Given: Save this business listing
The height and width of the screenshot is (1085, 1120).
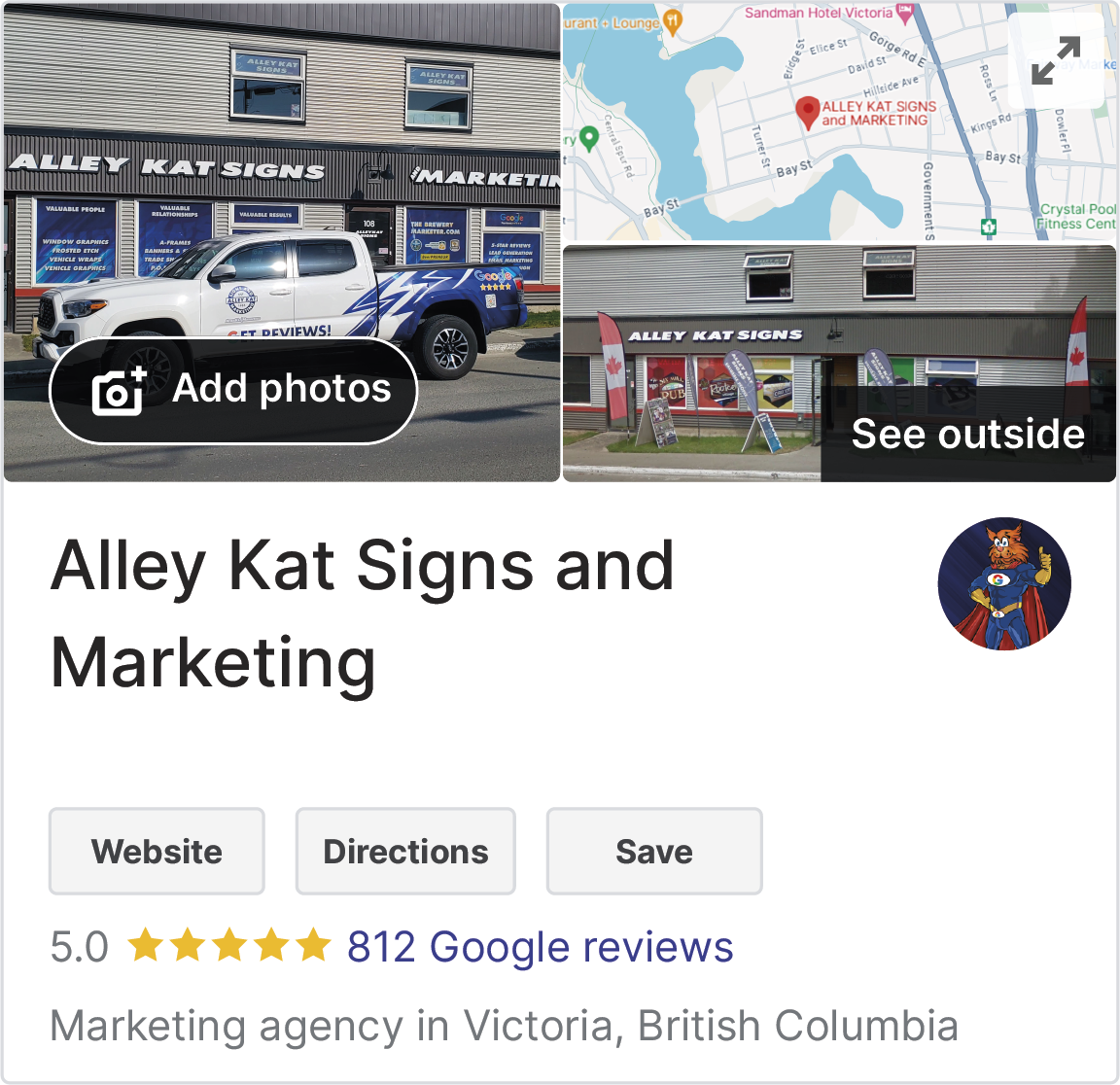Looking at the screenshot, I should (x=654, y=852).
